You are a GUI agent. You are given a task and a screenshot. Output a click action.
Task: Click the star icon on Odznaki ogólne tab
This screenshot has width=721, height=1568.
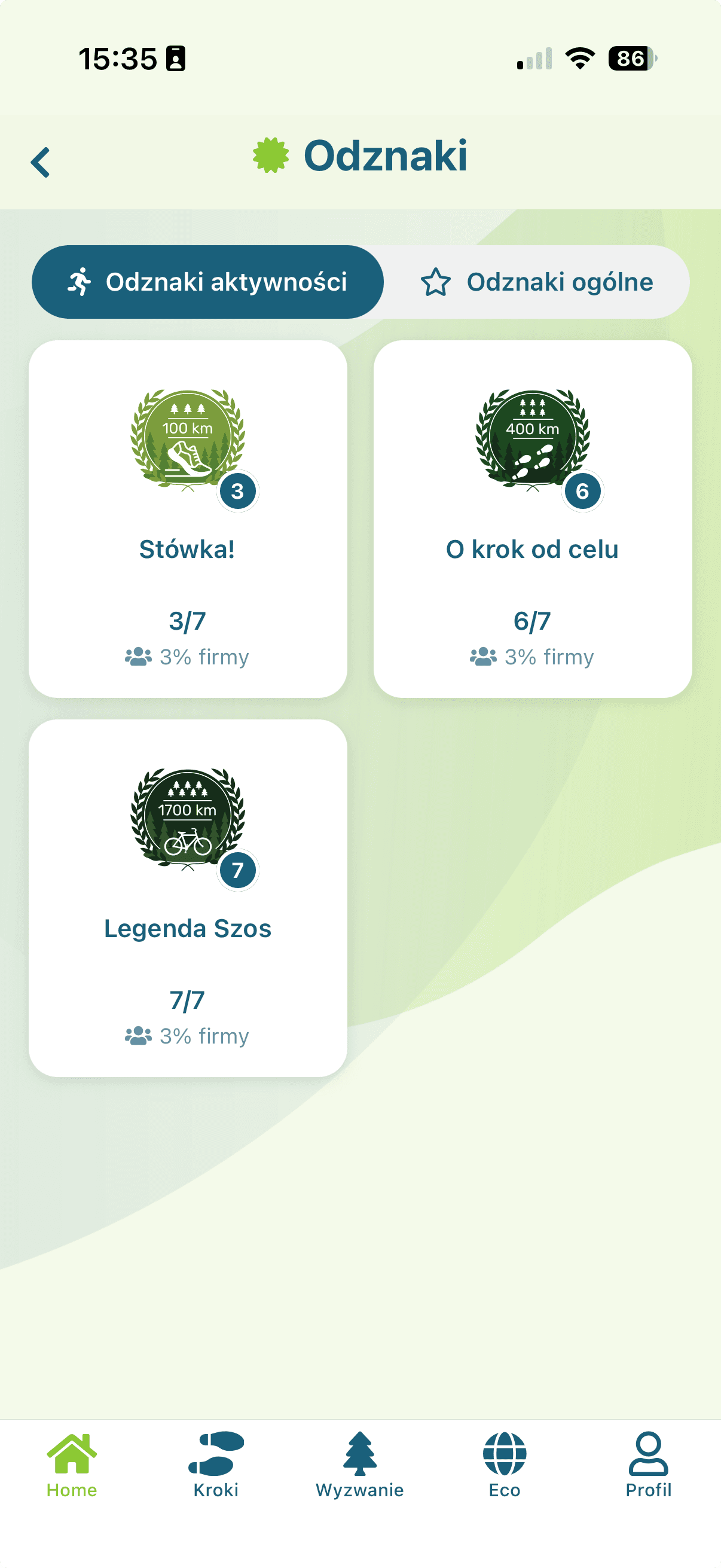(x=437, y=281)
